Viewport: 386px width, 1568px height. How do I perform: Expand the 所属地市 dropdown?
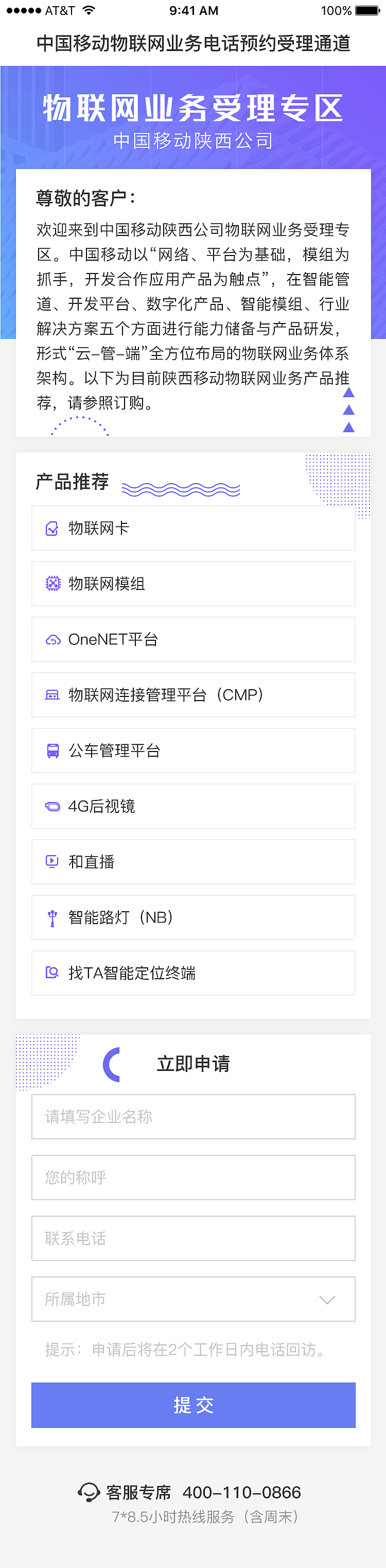tap(194, 1299)
